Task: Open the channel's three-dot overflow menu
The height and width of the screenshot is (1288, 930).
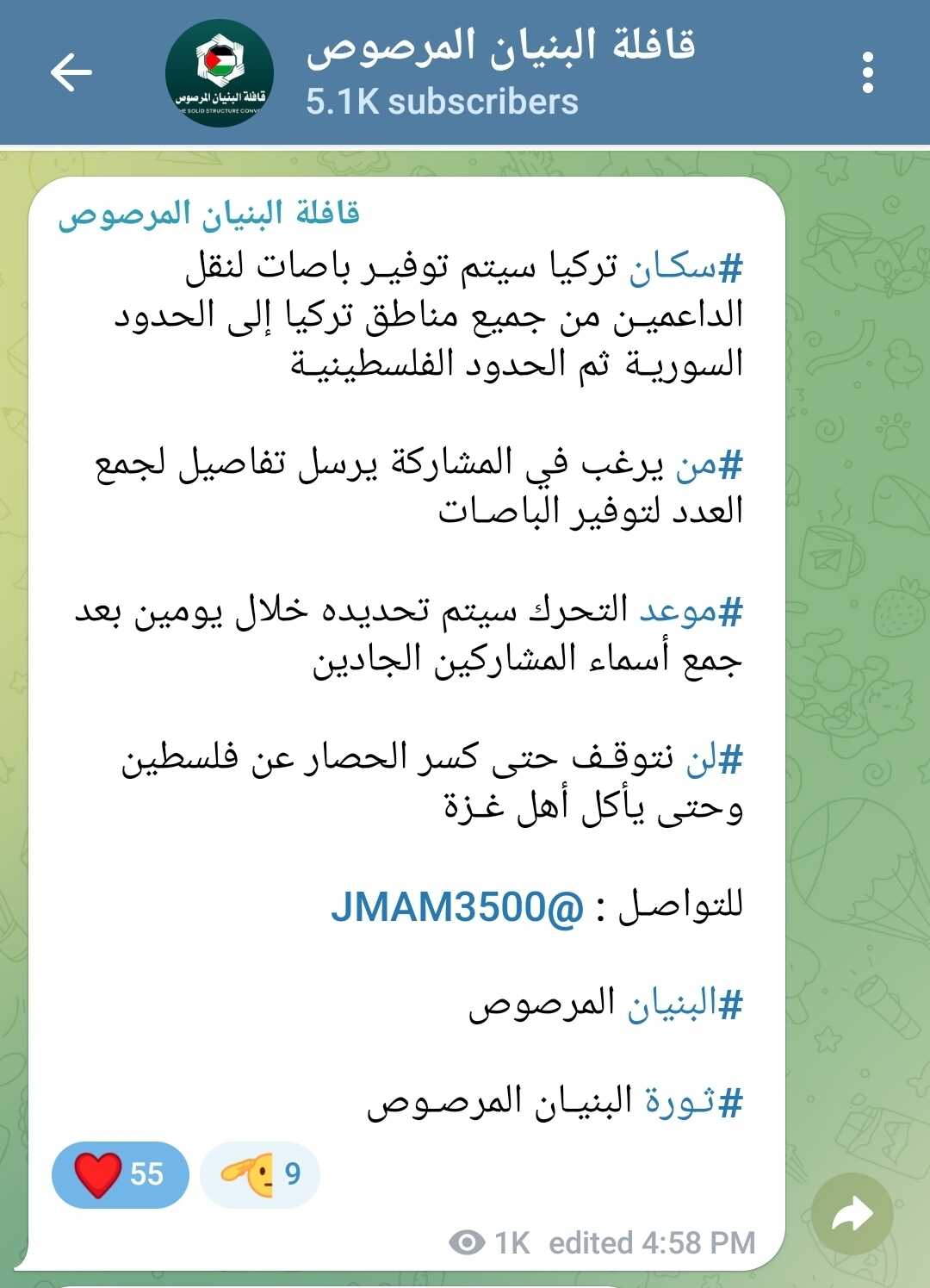Action: [867, 72]
